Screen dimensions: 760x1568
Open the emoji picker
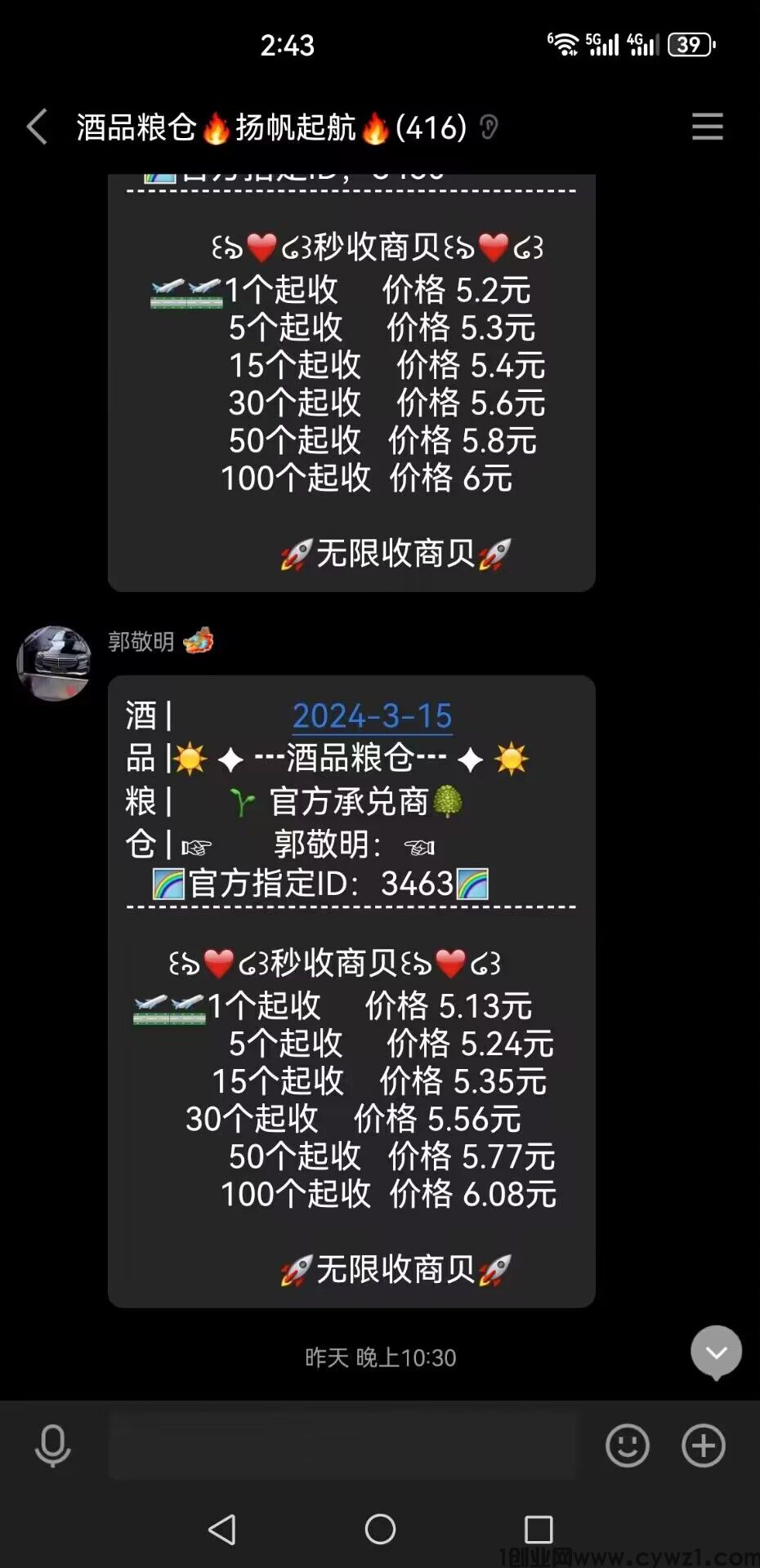pos(627,1445)
